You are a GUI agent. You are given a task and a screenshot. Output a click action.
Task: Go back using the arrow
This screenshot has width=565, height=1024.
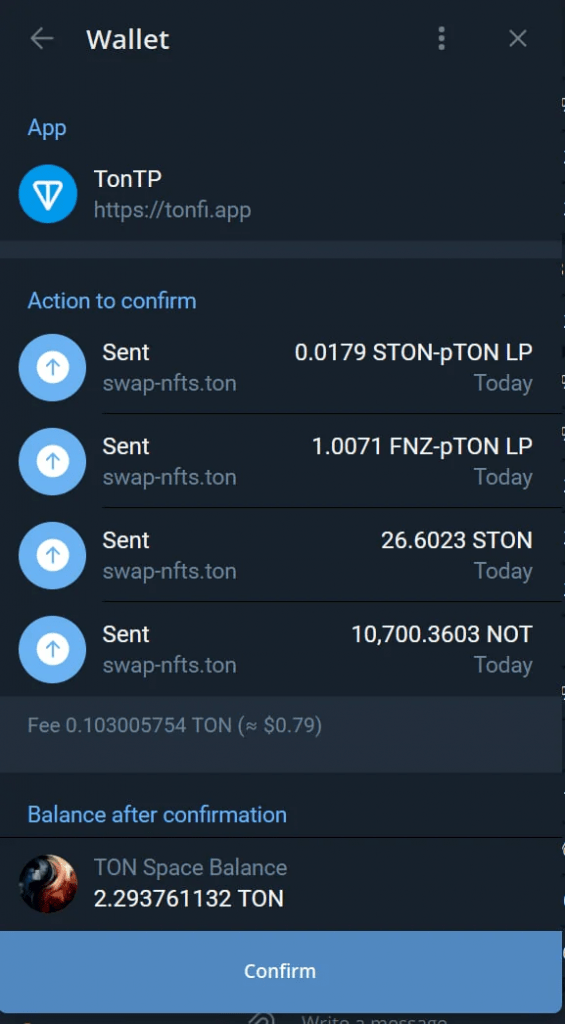[x=42, y=39]
